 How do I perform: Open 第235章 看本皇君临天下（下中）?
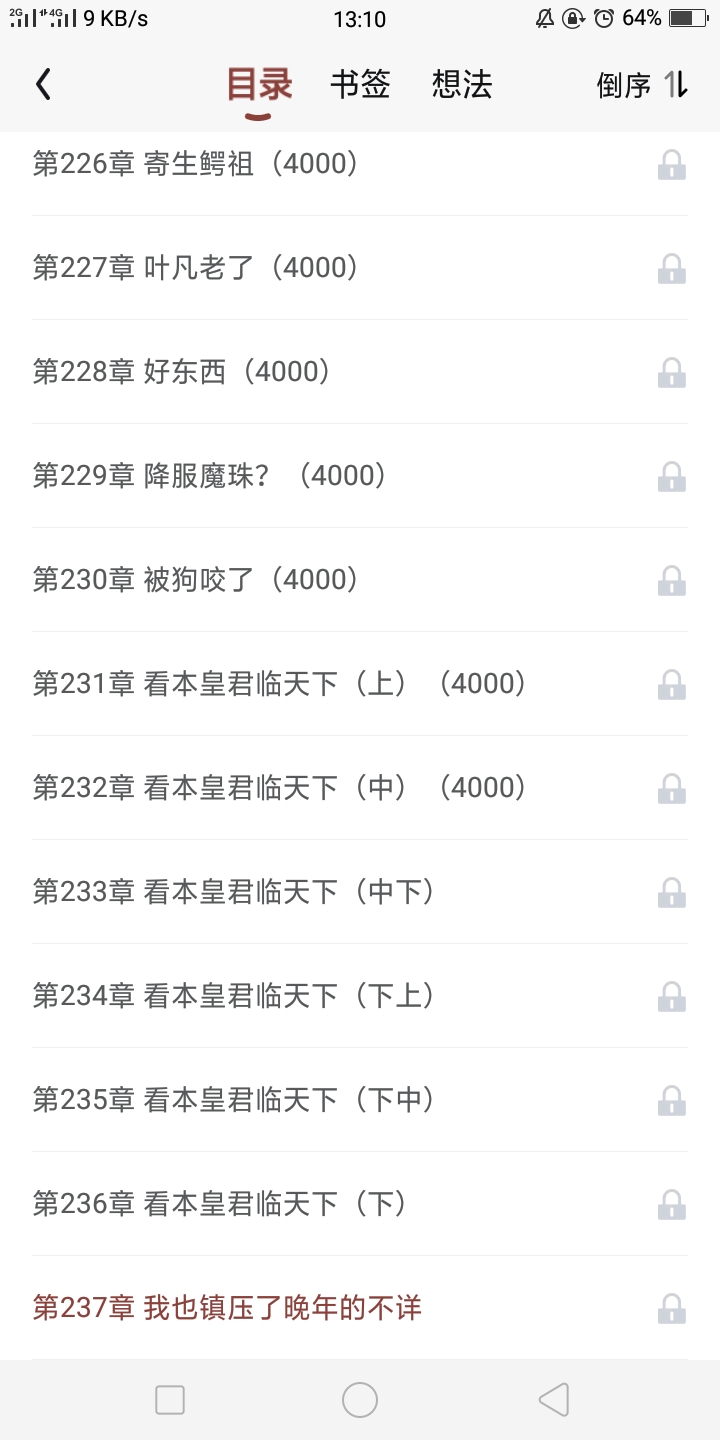pos(360,1100)
